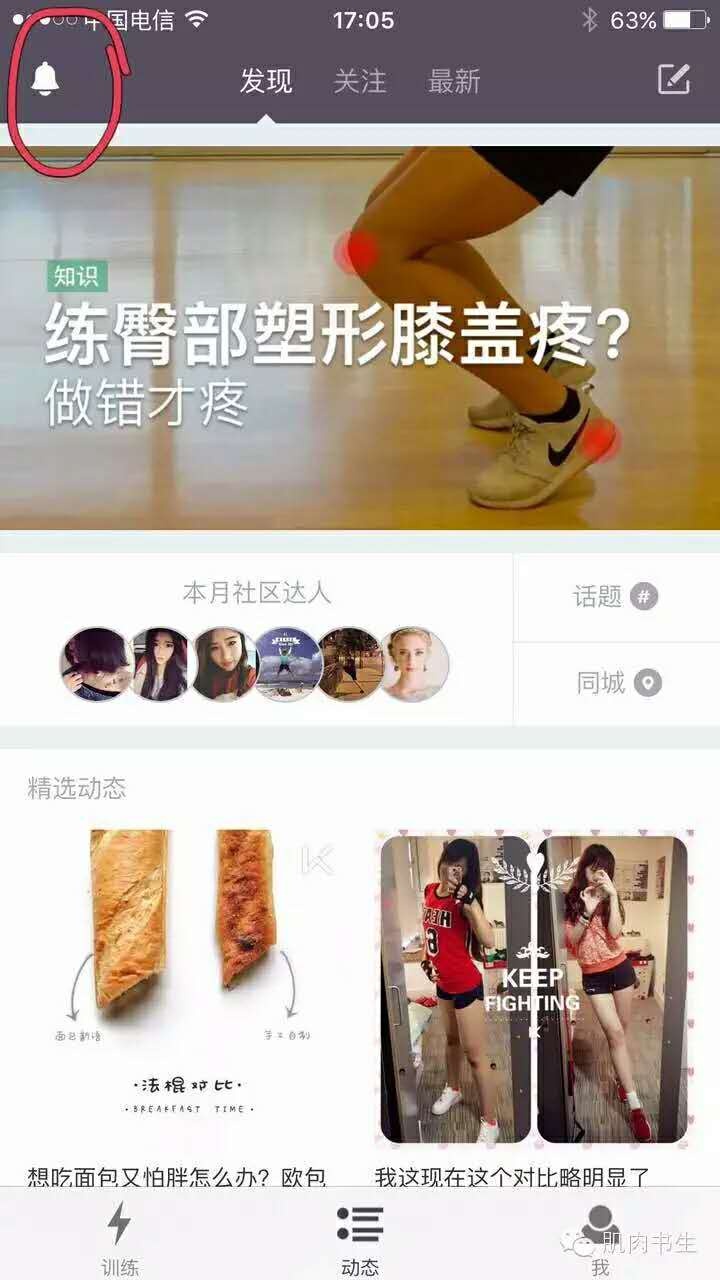The width and height of the screenshot is (720, 1280).
Task: Switch to the 最新 tab
Action: (454, 81)
